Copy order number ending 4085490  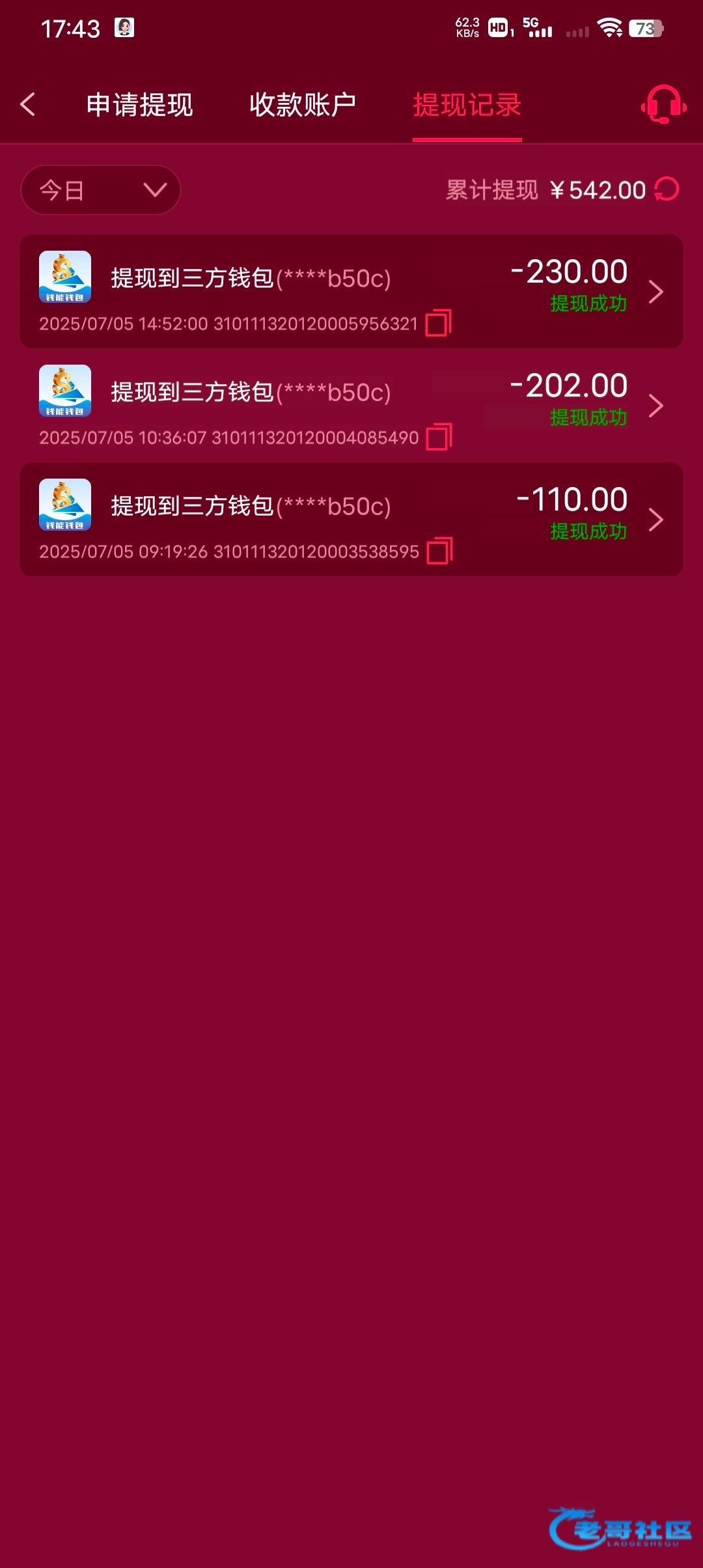coord(439,437)
